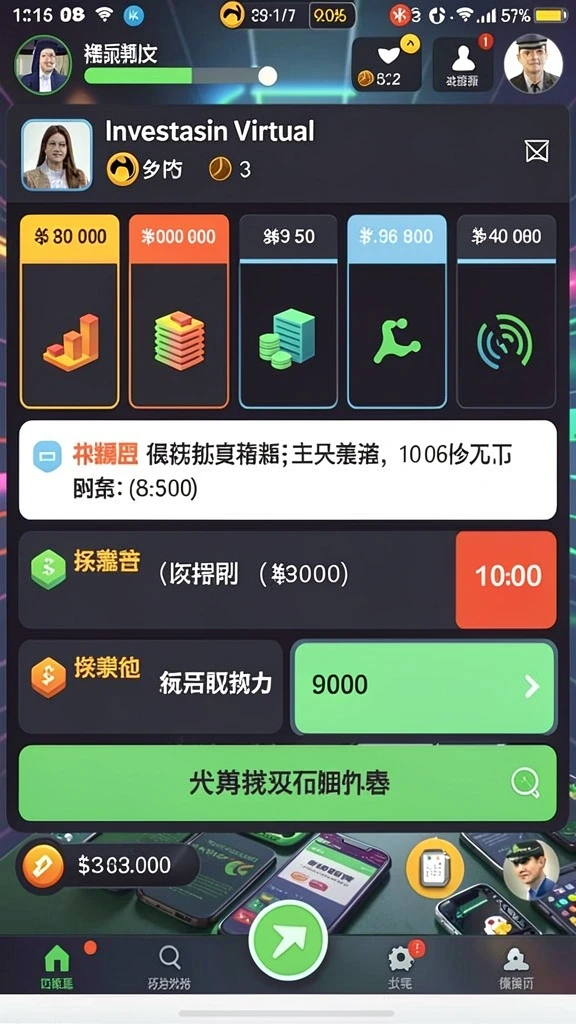Go to the last profile tab

pyautogui.click(x=516, y=967)
